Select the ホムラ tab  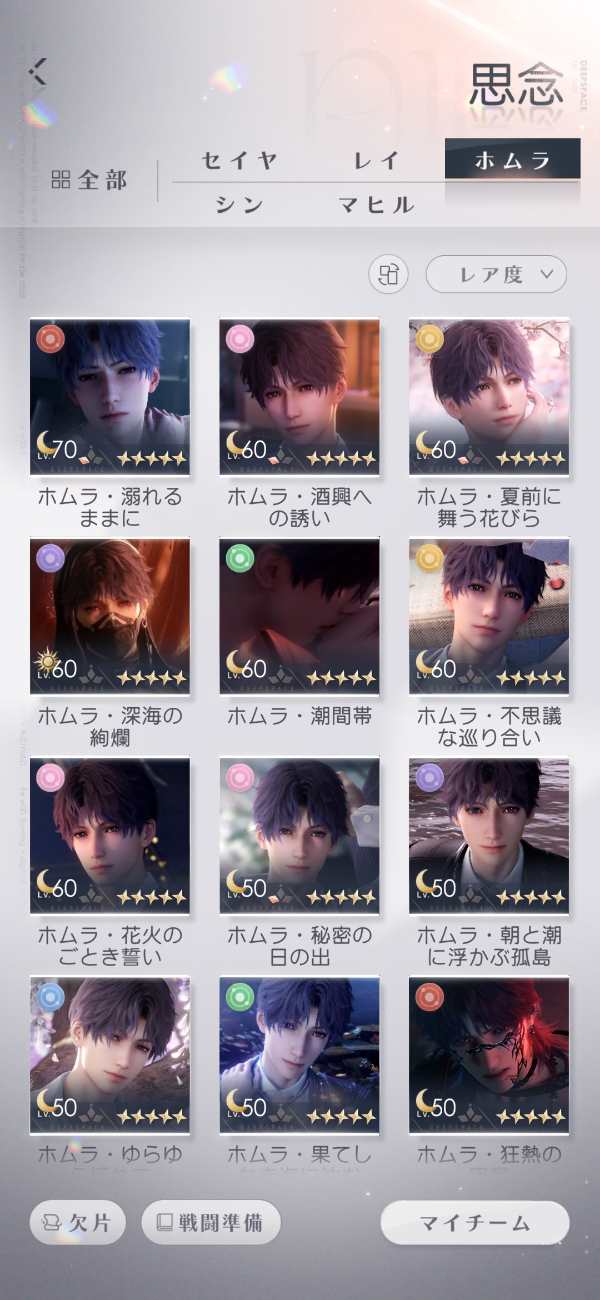(512, 160)
